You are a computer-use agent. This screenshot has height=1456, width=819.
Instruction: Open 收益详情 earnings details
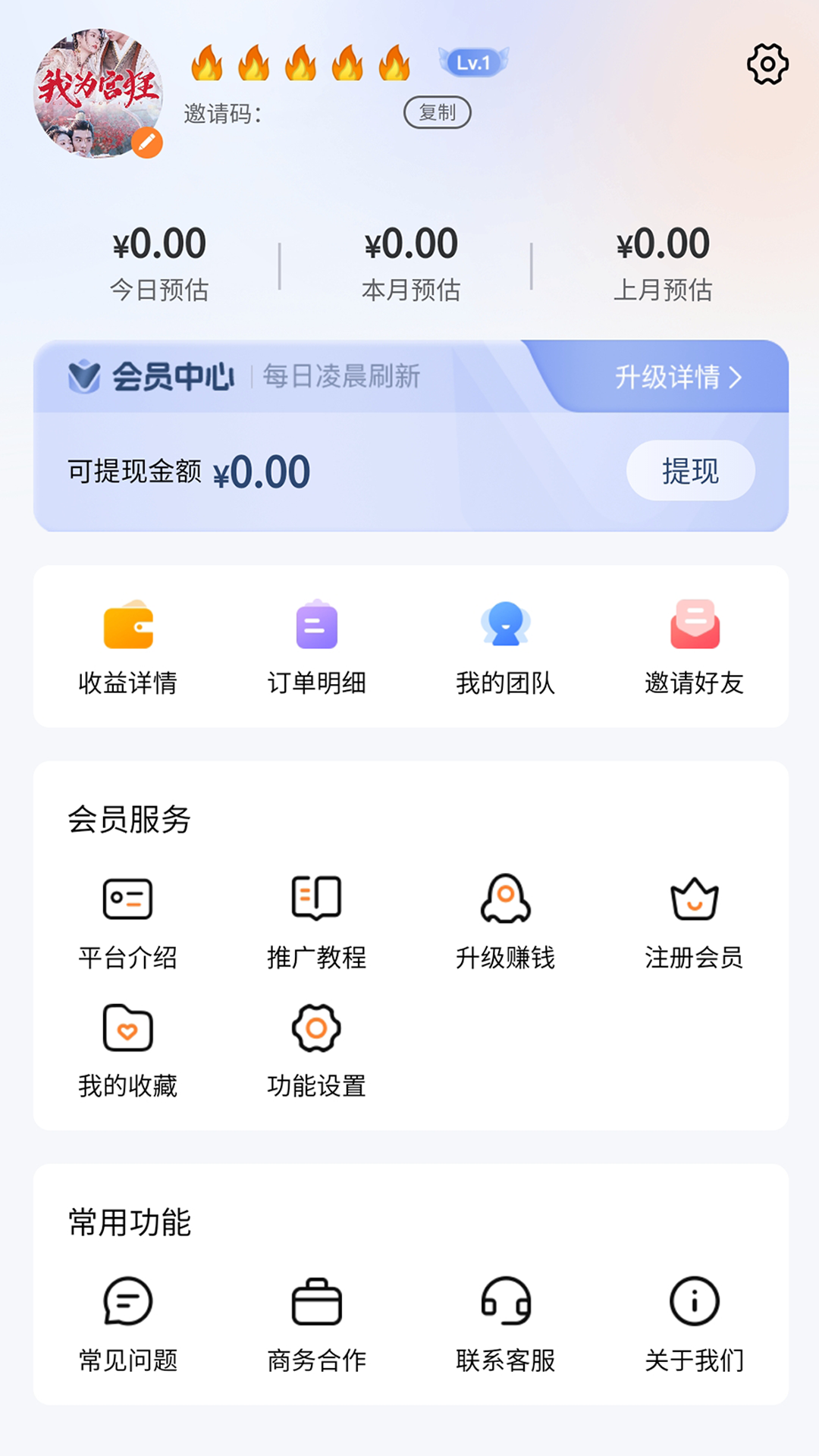tap(128, 647)
